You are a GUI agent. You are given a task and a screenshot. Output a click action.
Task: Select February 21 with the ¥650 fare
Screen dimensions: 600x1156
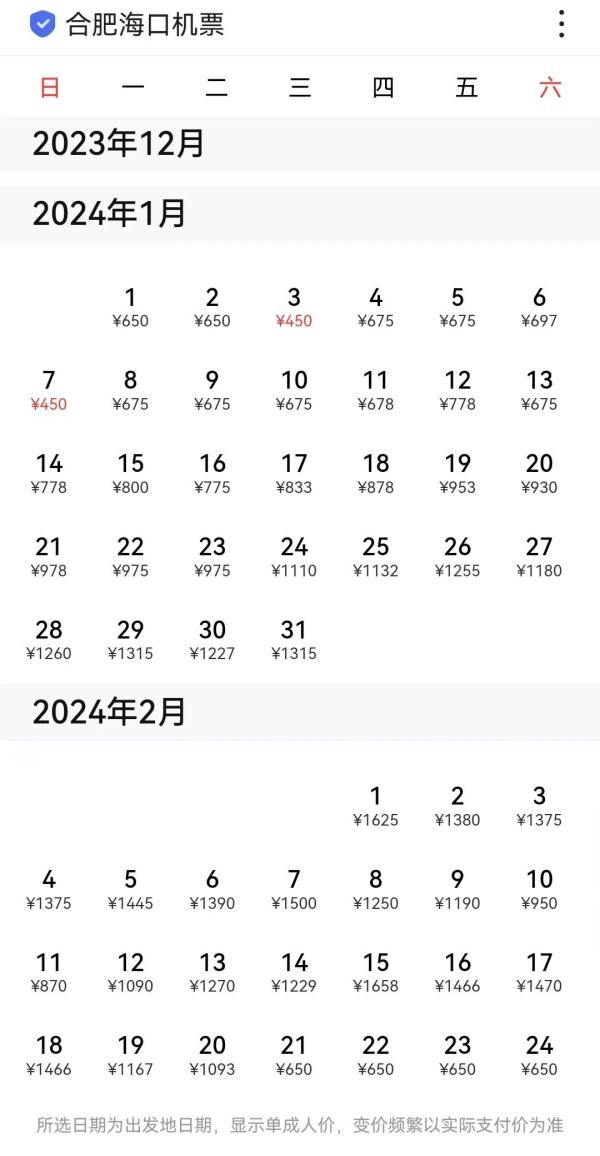294,1055
